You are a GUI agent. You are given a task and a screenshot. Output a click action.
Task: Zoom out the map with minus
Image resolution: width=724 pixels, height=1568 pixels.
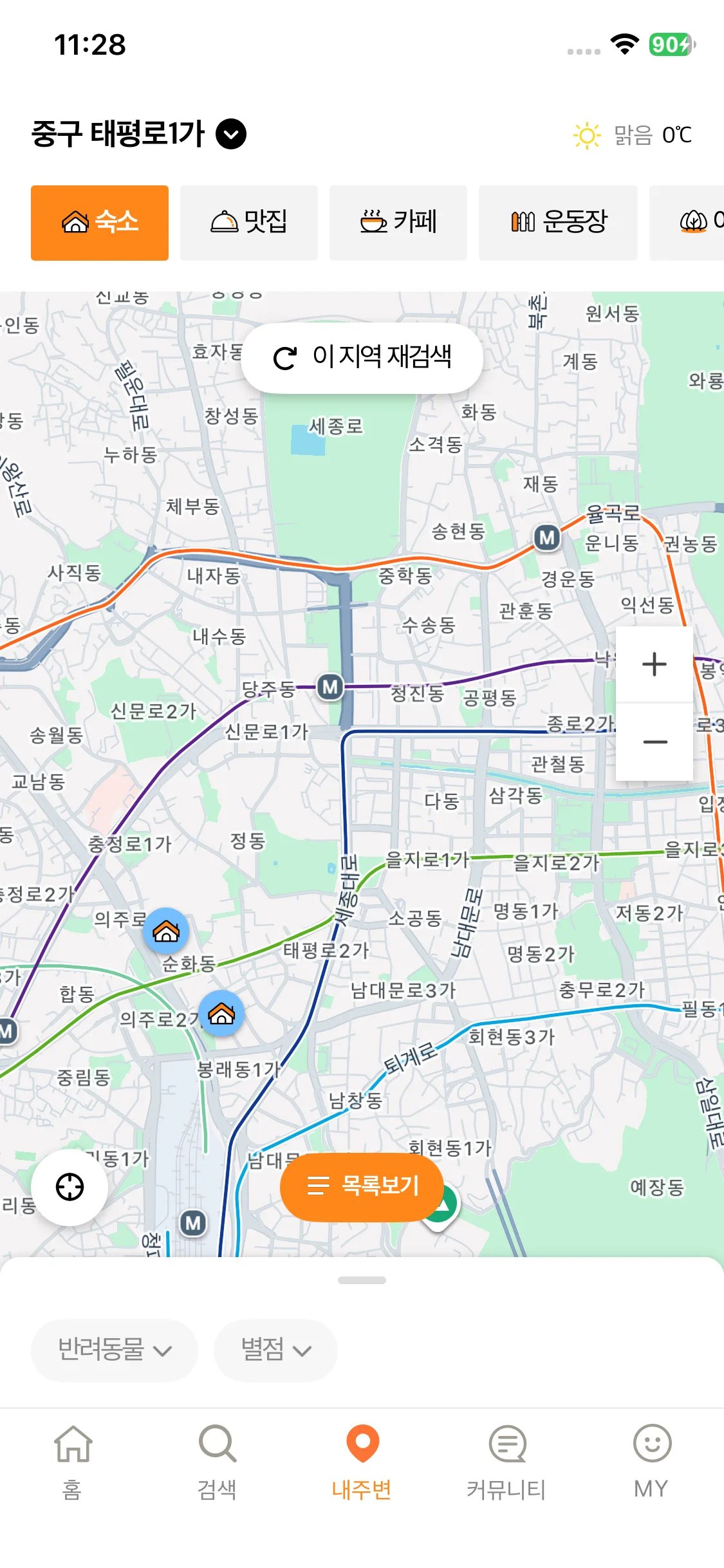click(654, 742)
